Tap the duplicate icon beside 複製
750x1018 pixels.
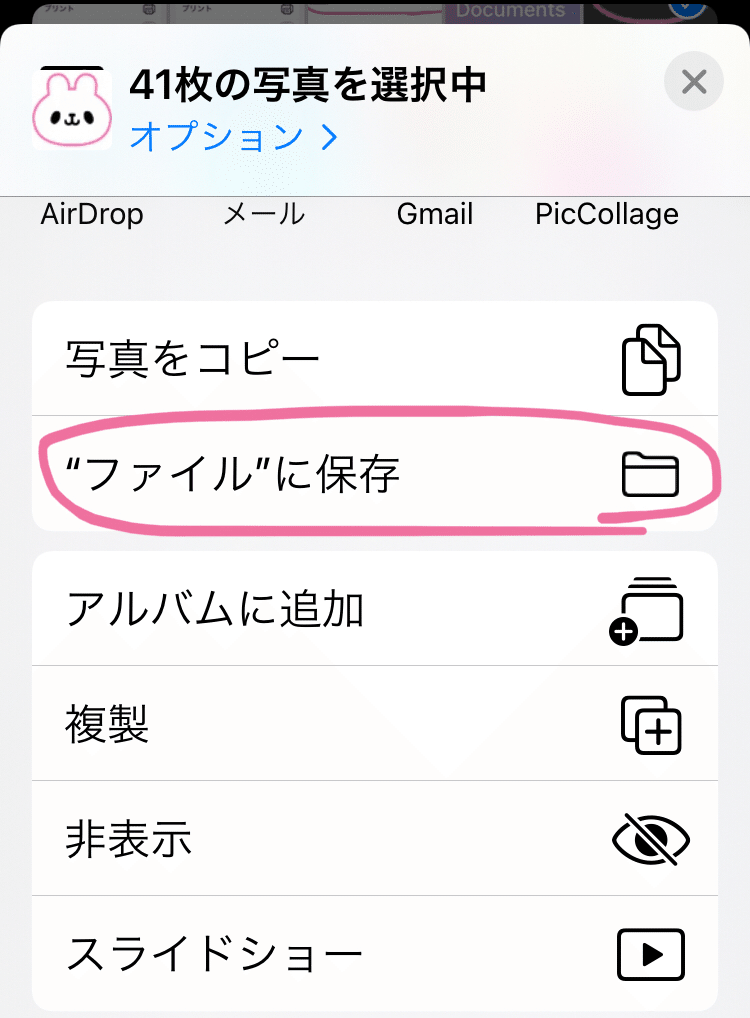point(649,724)
